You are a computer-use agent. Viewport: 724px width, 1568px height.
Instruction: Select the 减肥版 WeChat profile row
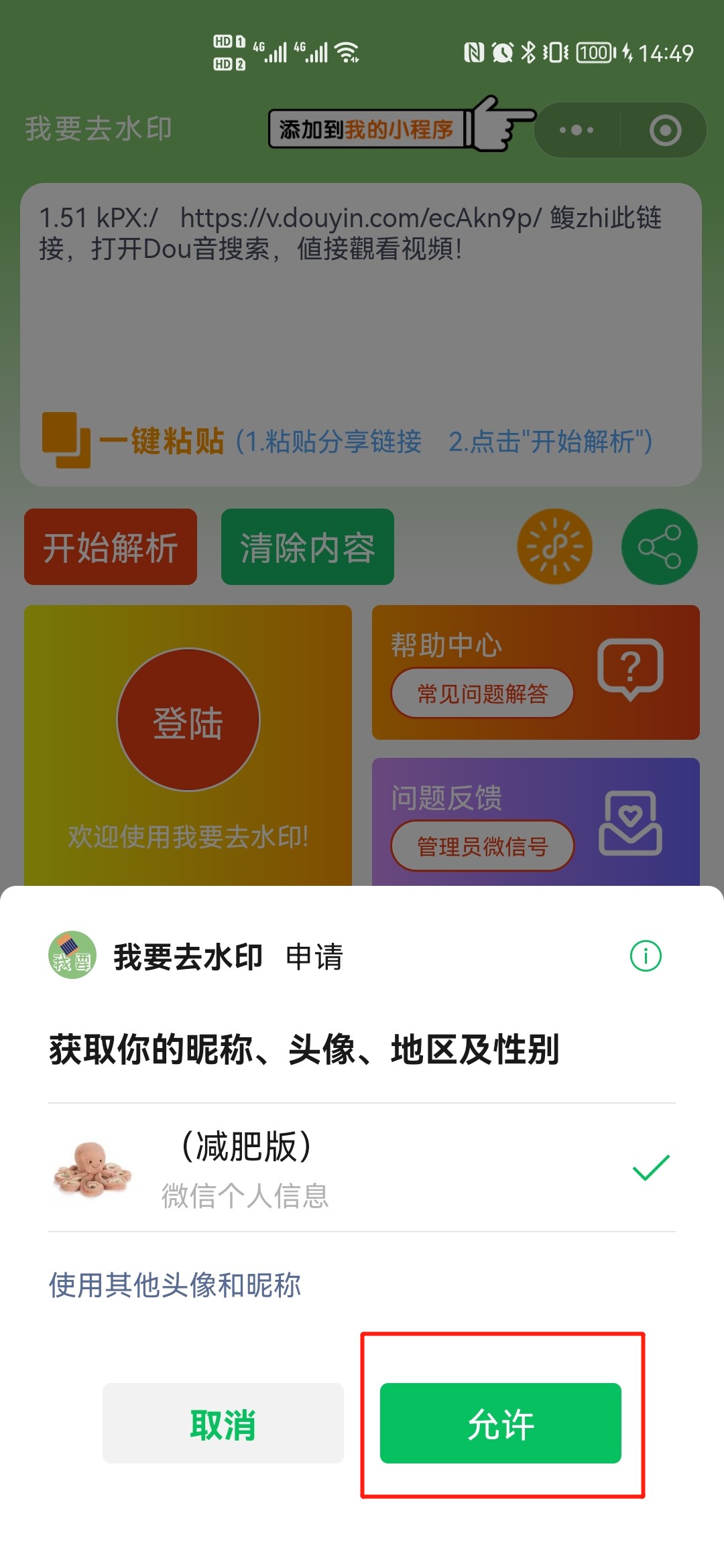click(362, 1167)
